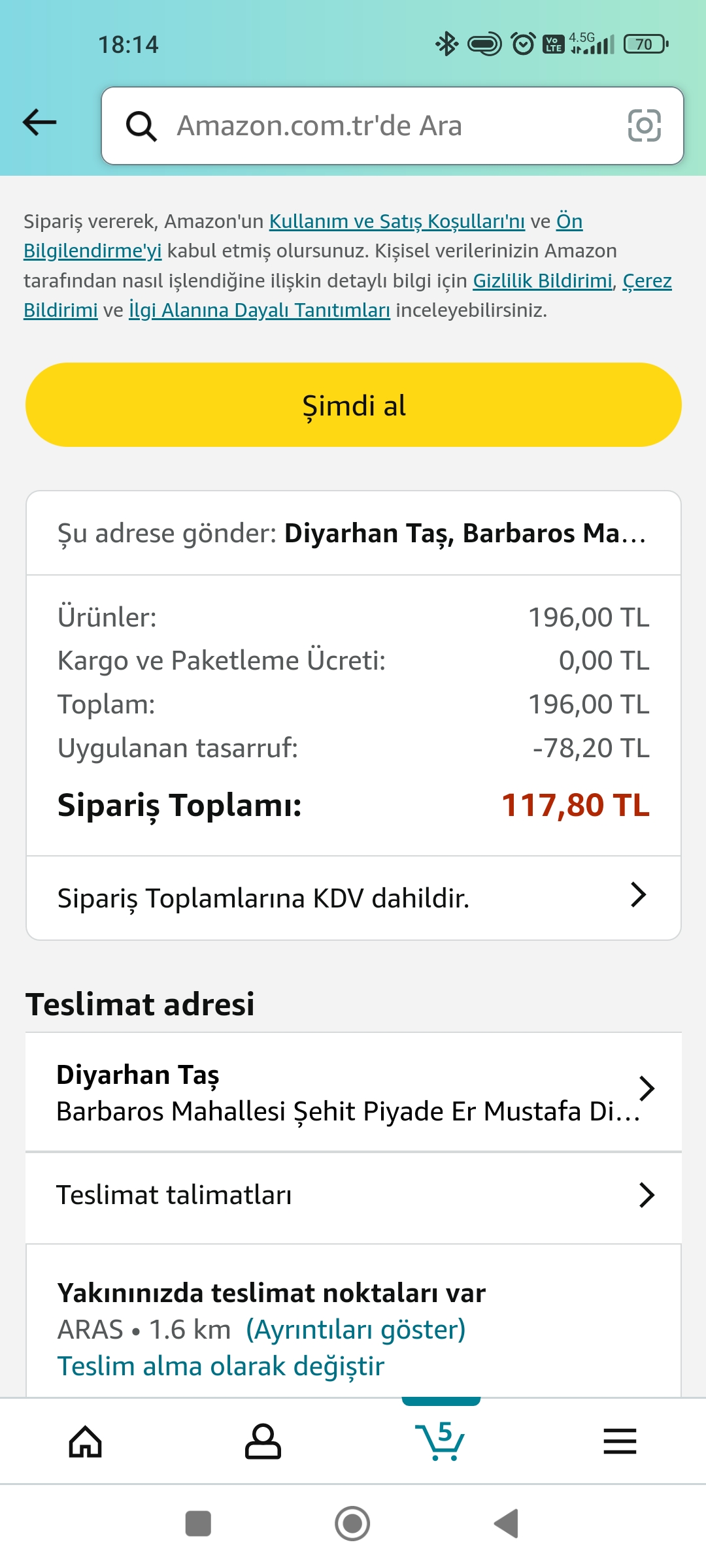
Task: Select Teslim alma olarak değiştir
Action: point(220,1366)
